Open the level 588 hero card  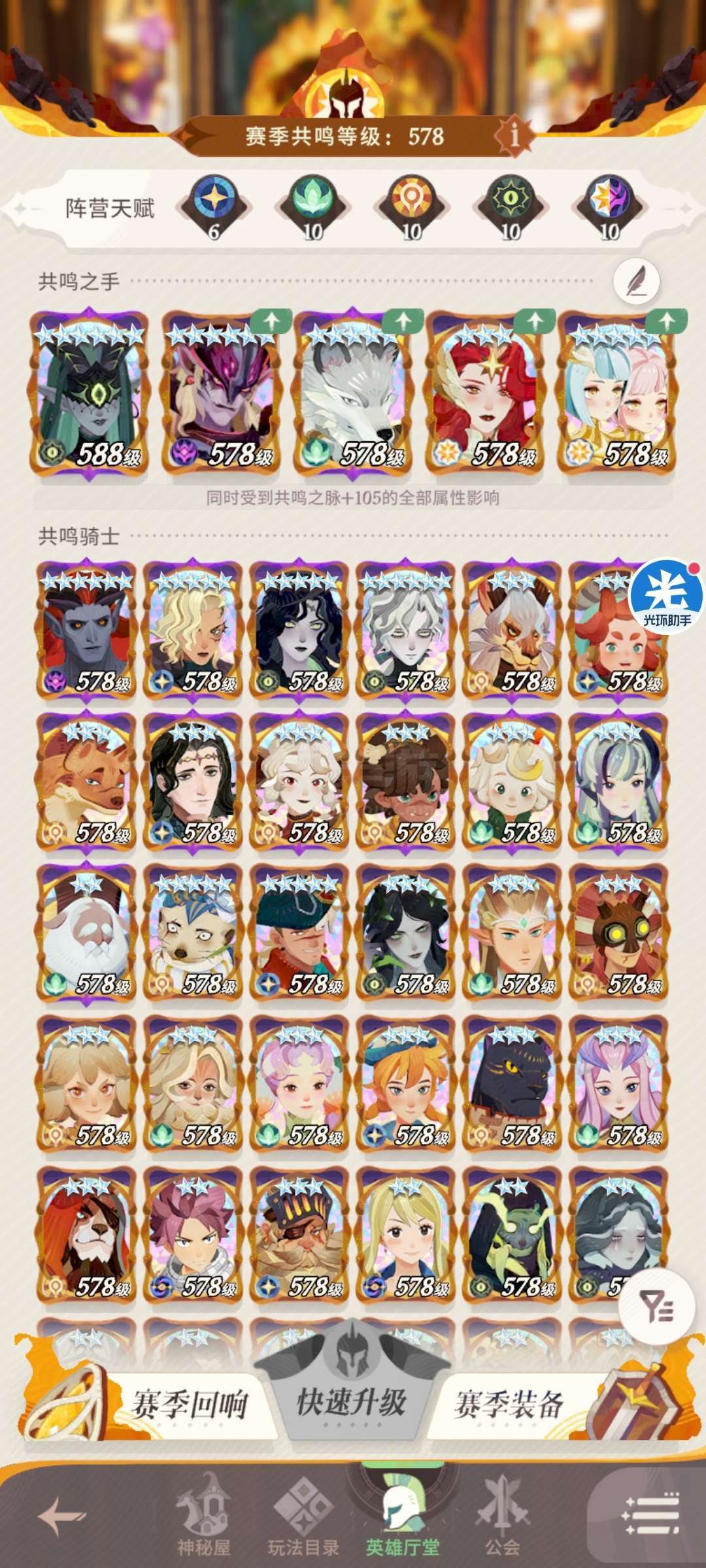coord(89,395)
